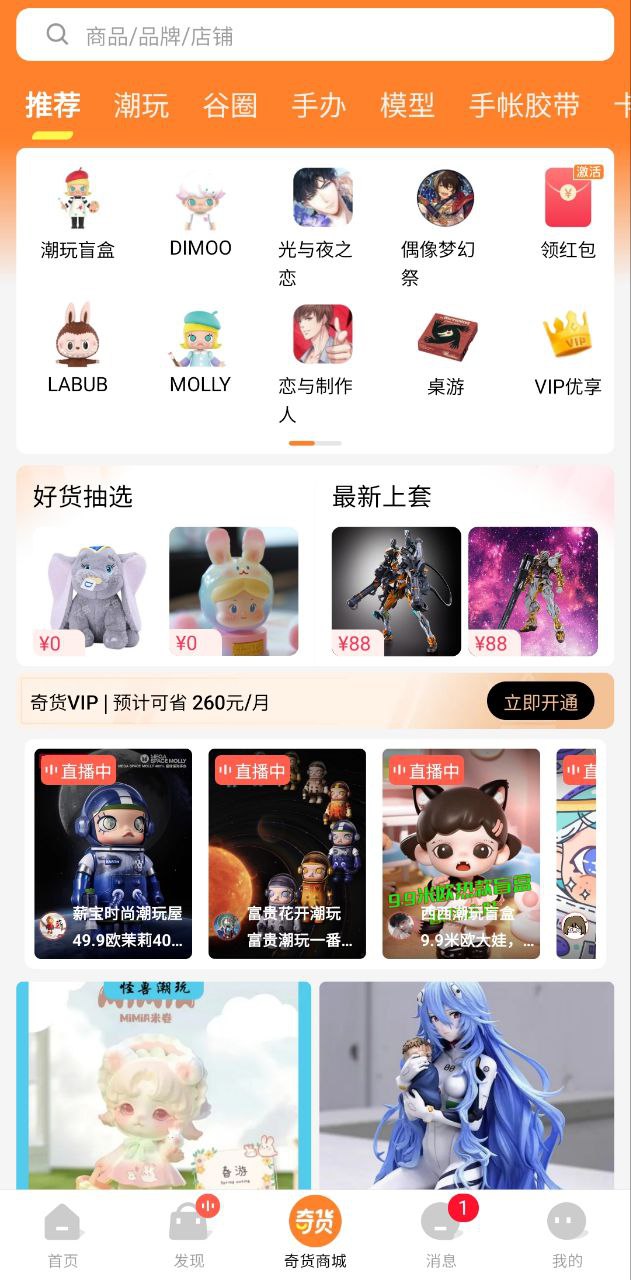631x1280 pixels.
Task: View the 桌游 category
Action: (446, 352)
